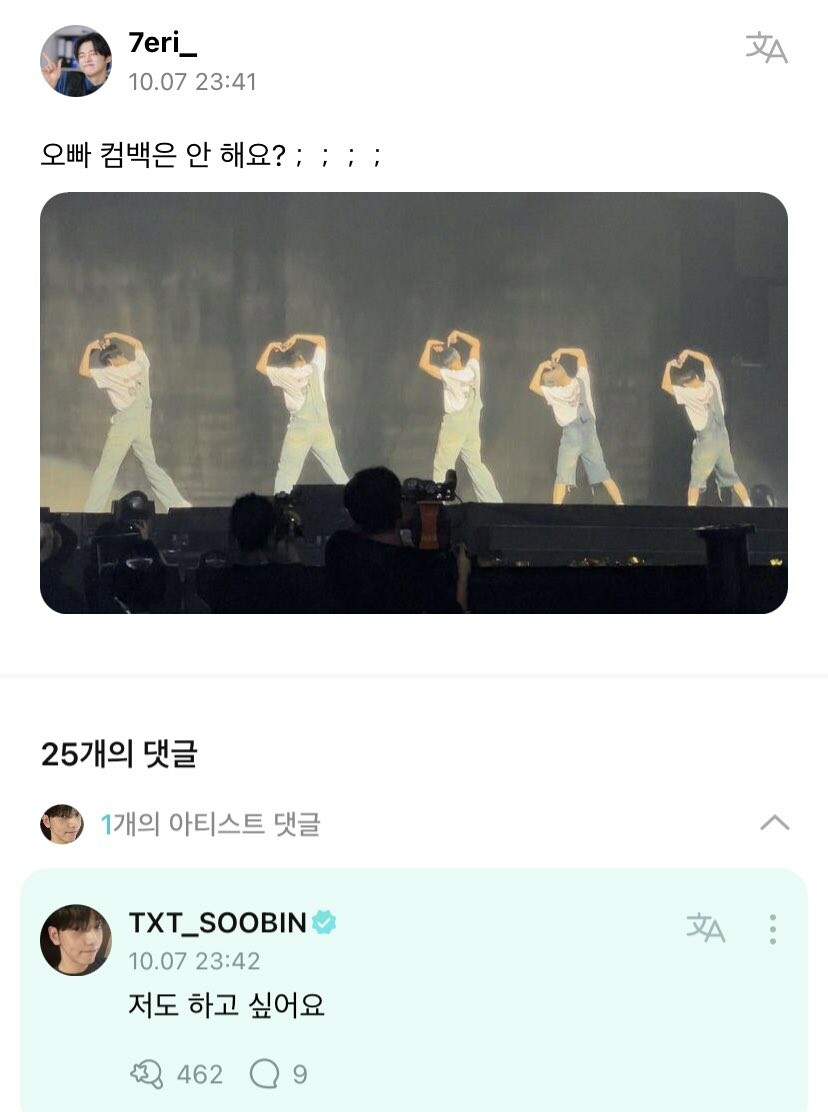Open the overflow menu on TXT_SOOBIN's comment

pyautogui.click(x=772, y=929)
